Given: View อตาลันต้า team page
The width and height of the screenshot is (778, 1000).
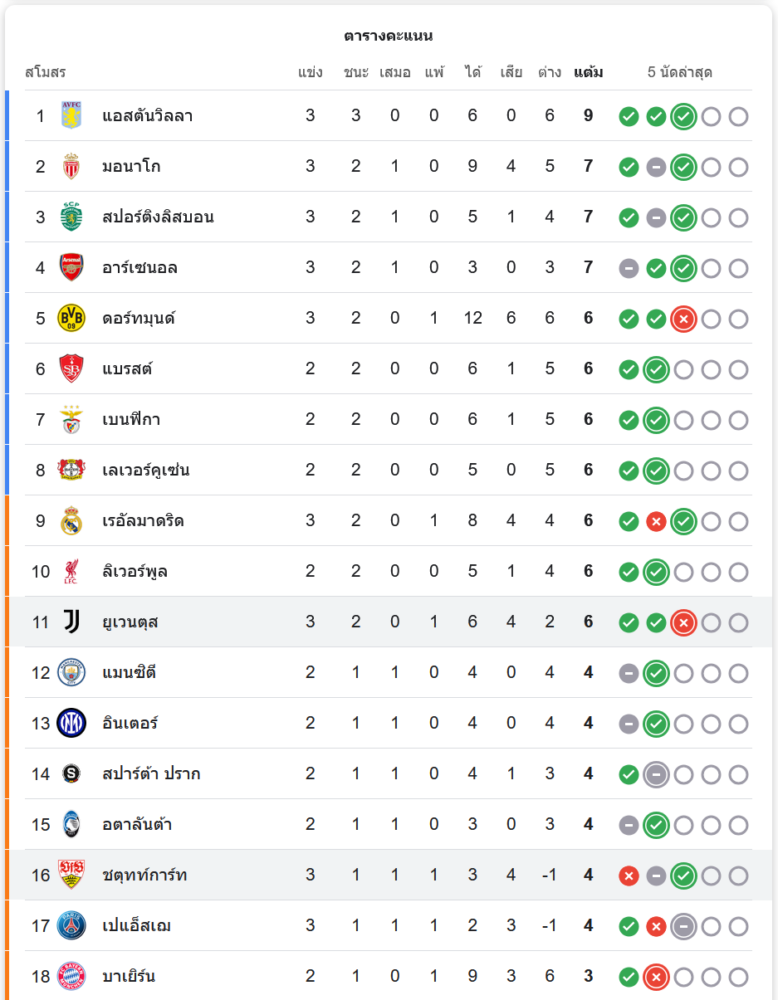Looking at the screenshot, I should coord(137,825).
